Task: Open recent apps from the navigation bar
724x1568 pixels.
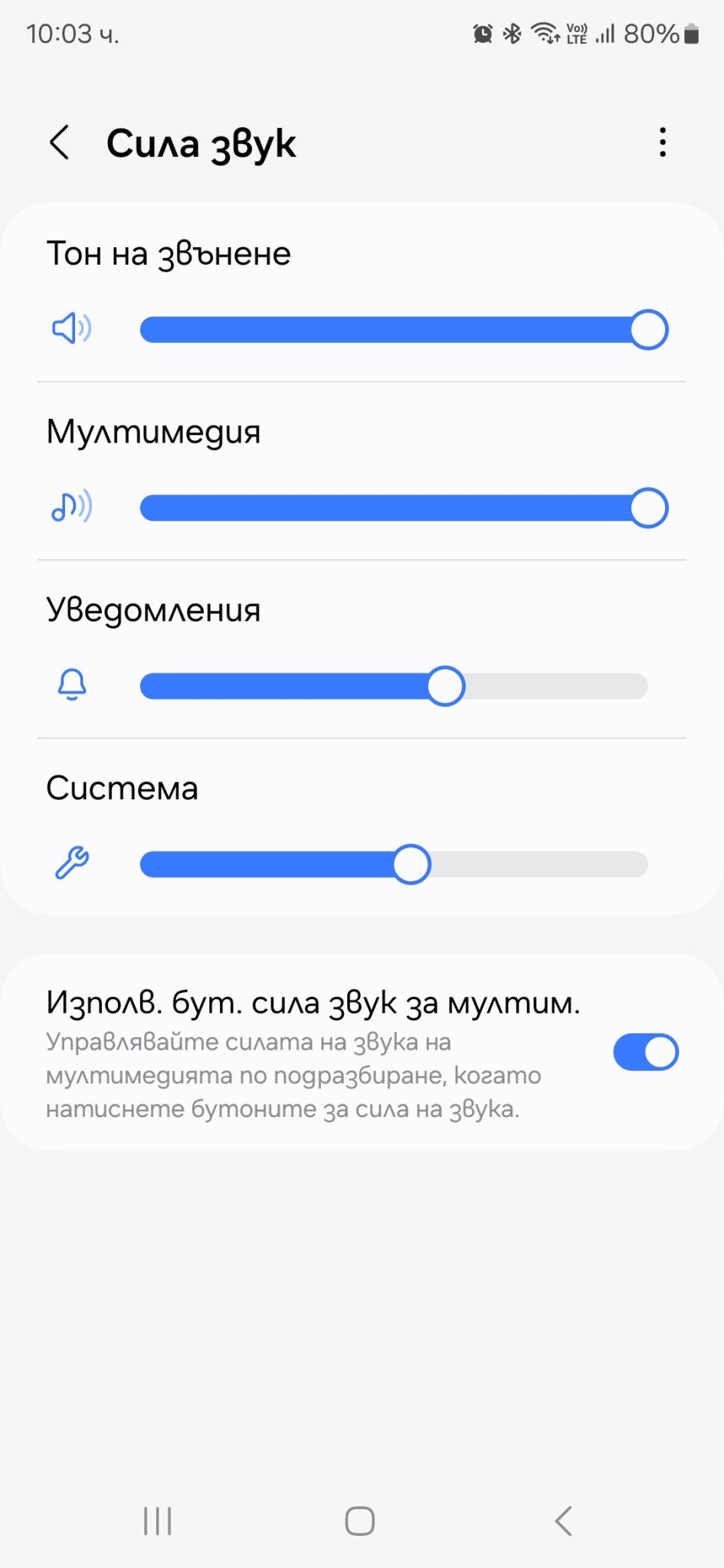Action: click(x=158, y=1521)
